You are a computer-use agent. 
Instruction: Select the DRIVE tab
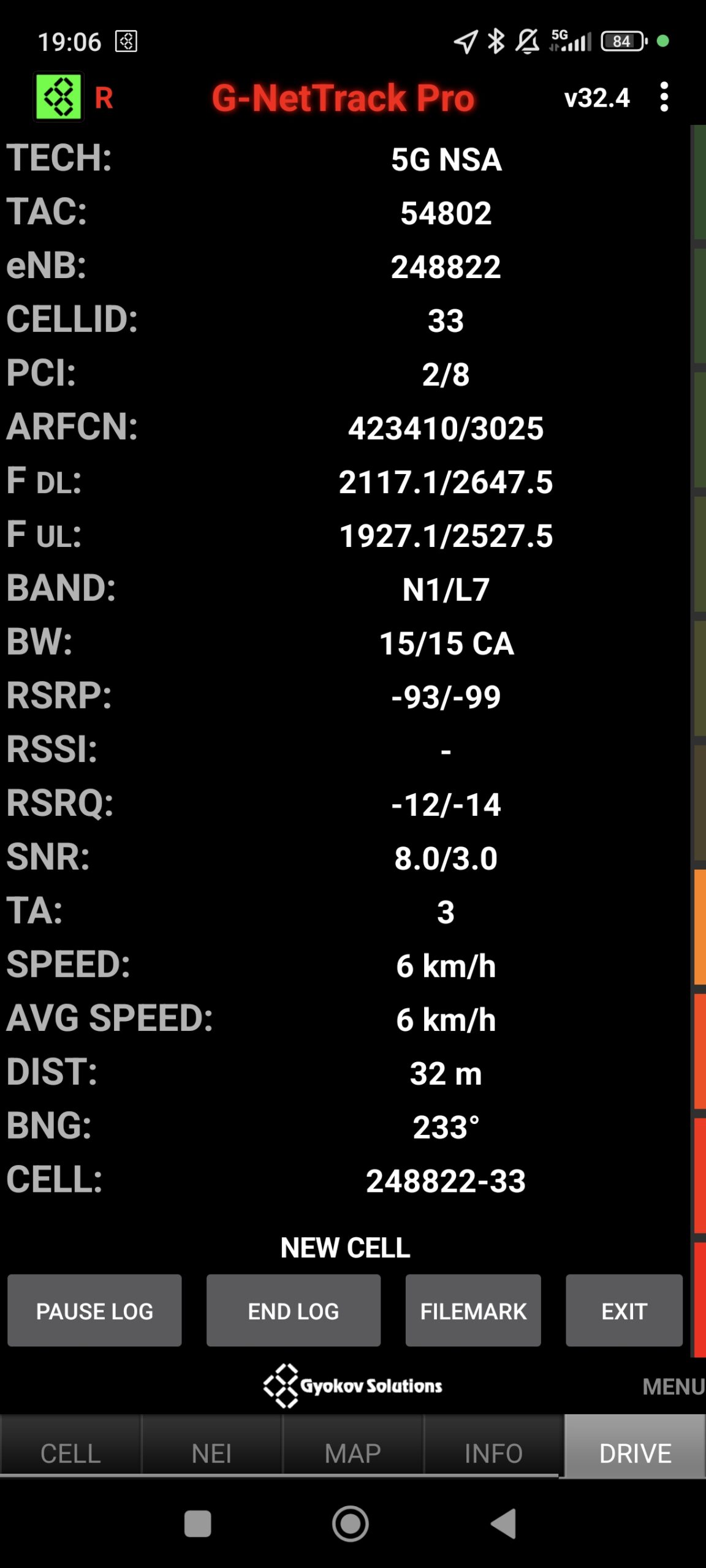coord(635,1453)
